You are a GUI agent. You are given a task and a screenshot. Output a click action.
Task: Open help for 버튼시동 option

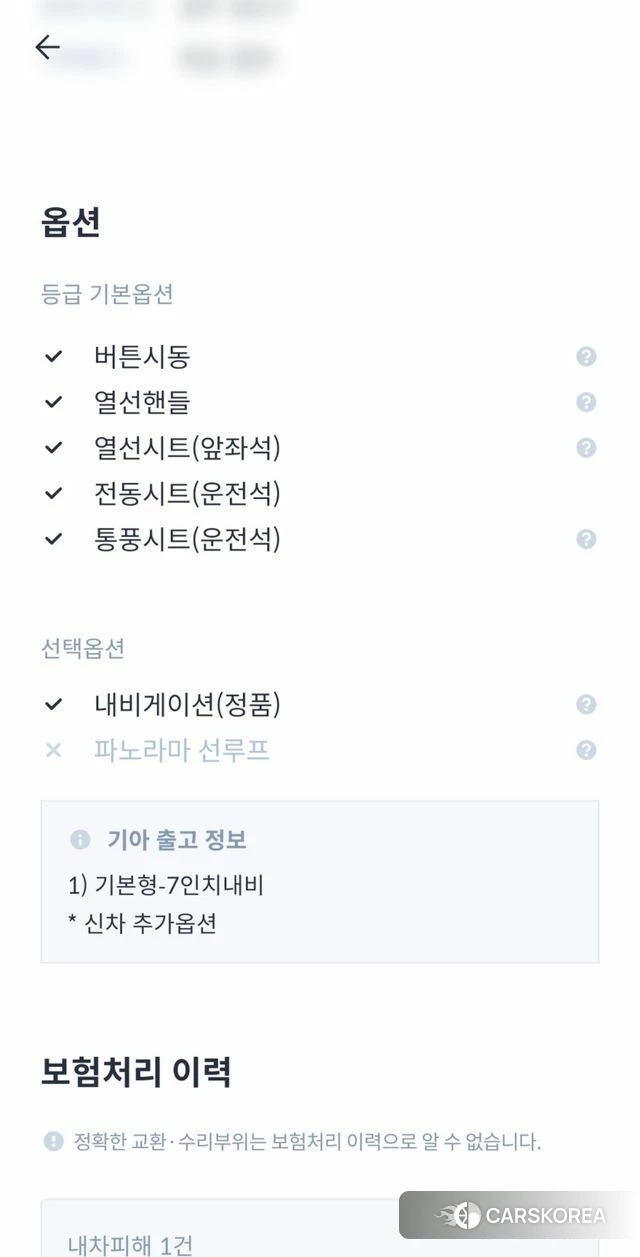point(587,357)
